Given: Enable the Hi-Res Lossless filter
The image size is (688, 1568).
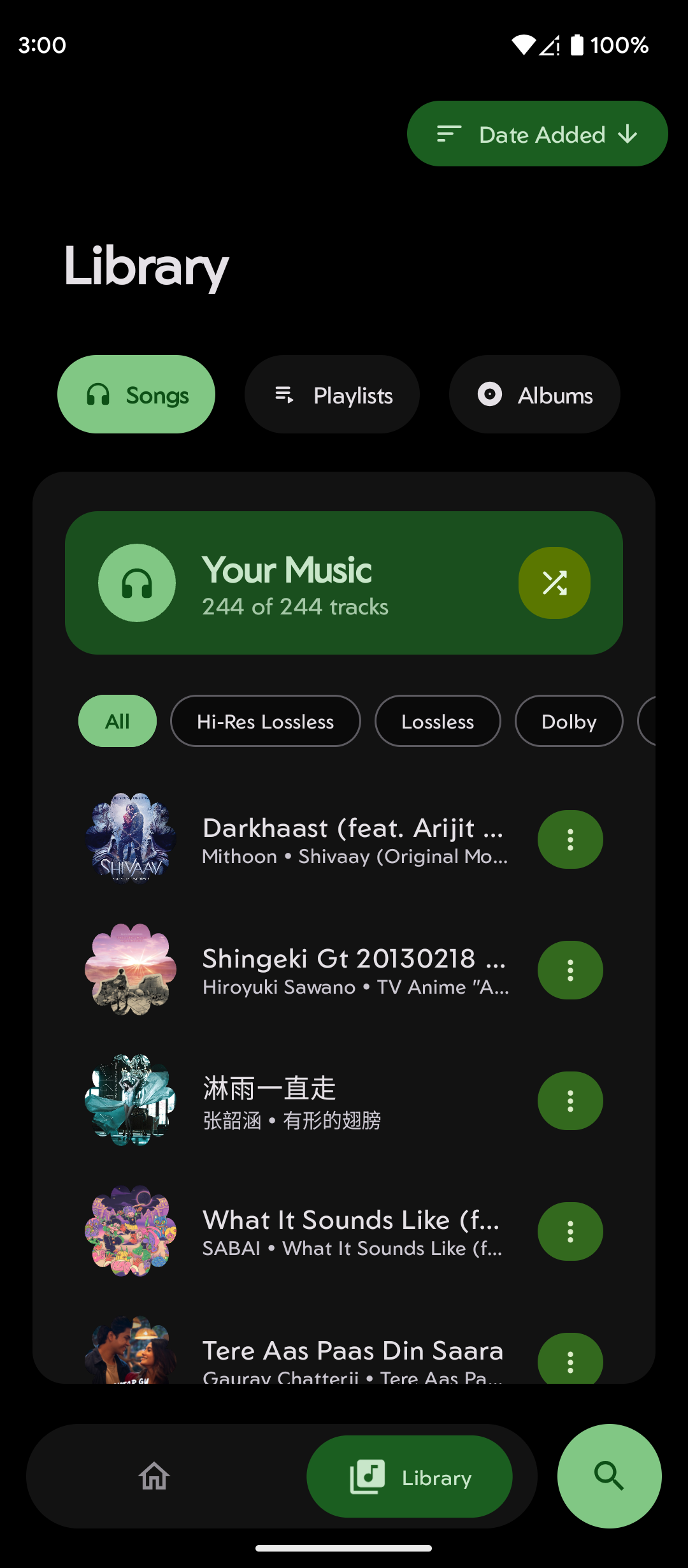Looking at the screenshot, I should pyautogui.click(x=265, y=721).
